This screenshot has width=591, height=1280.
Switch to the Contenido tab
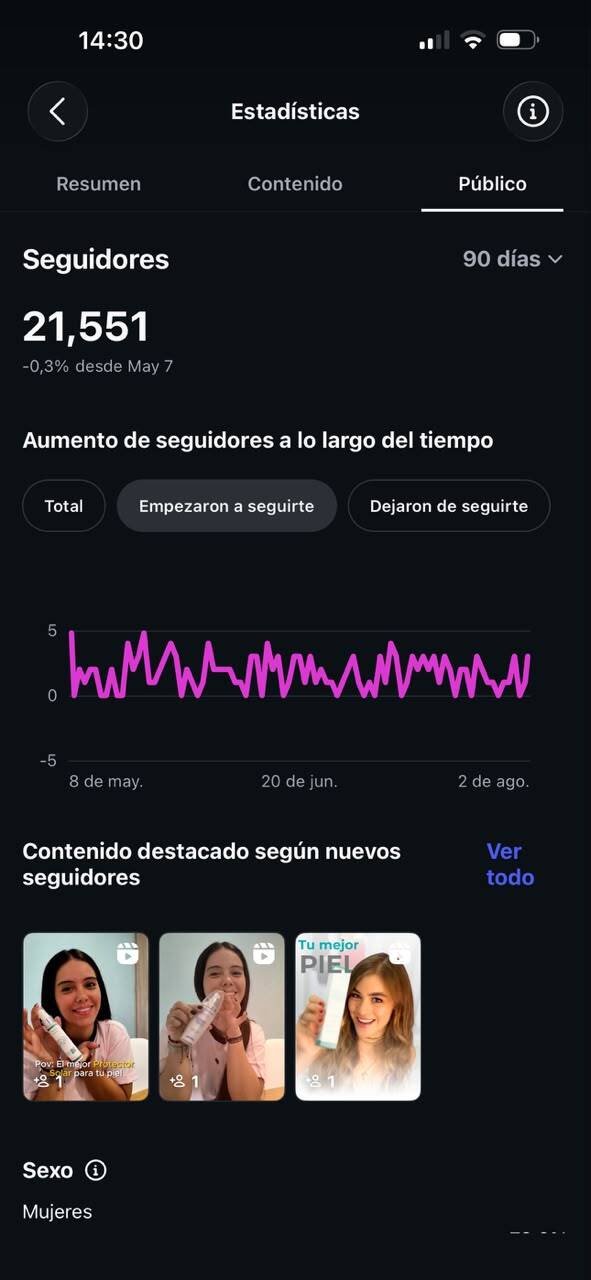295,184
